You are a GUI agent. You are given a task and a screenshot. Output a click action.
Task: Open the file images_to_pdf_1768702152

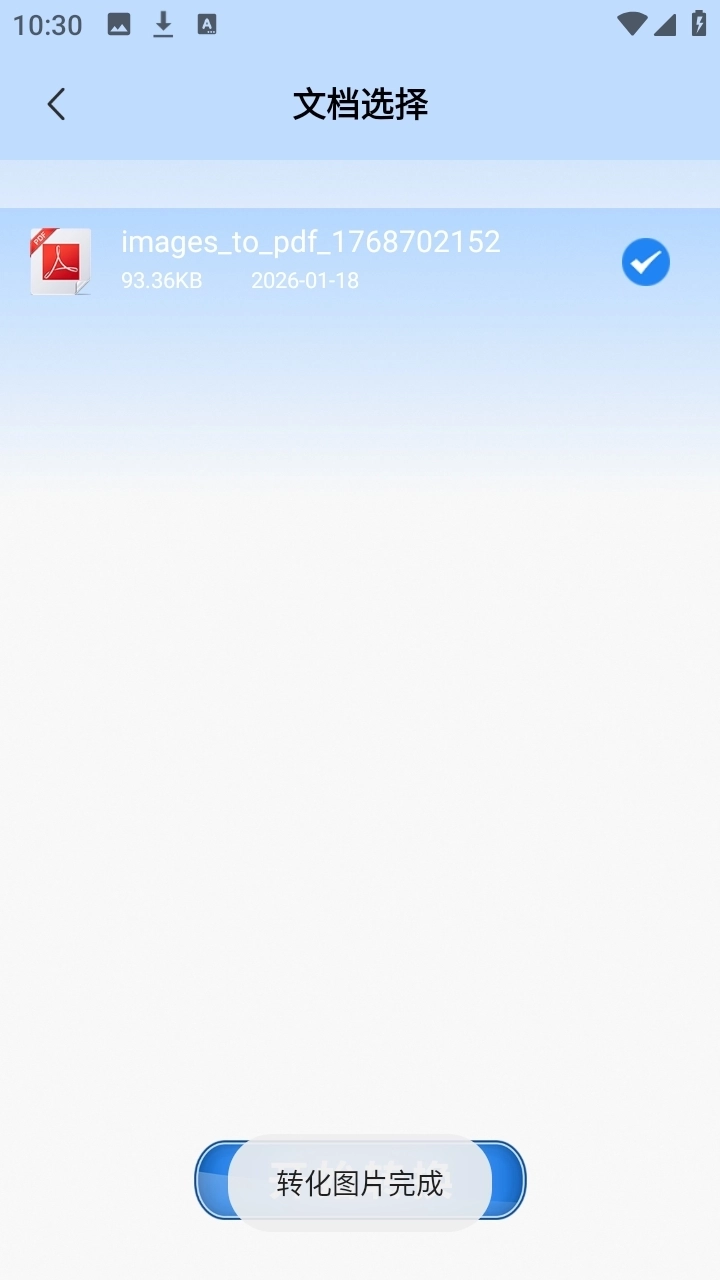pos(310,242)
